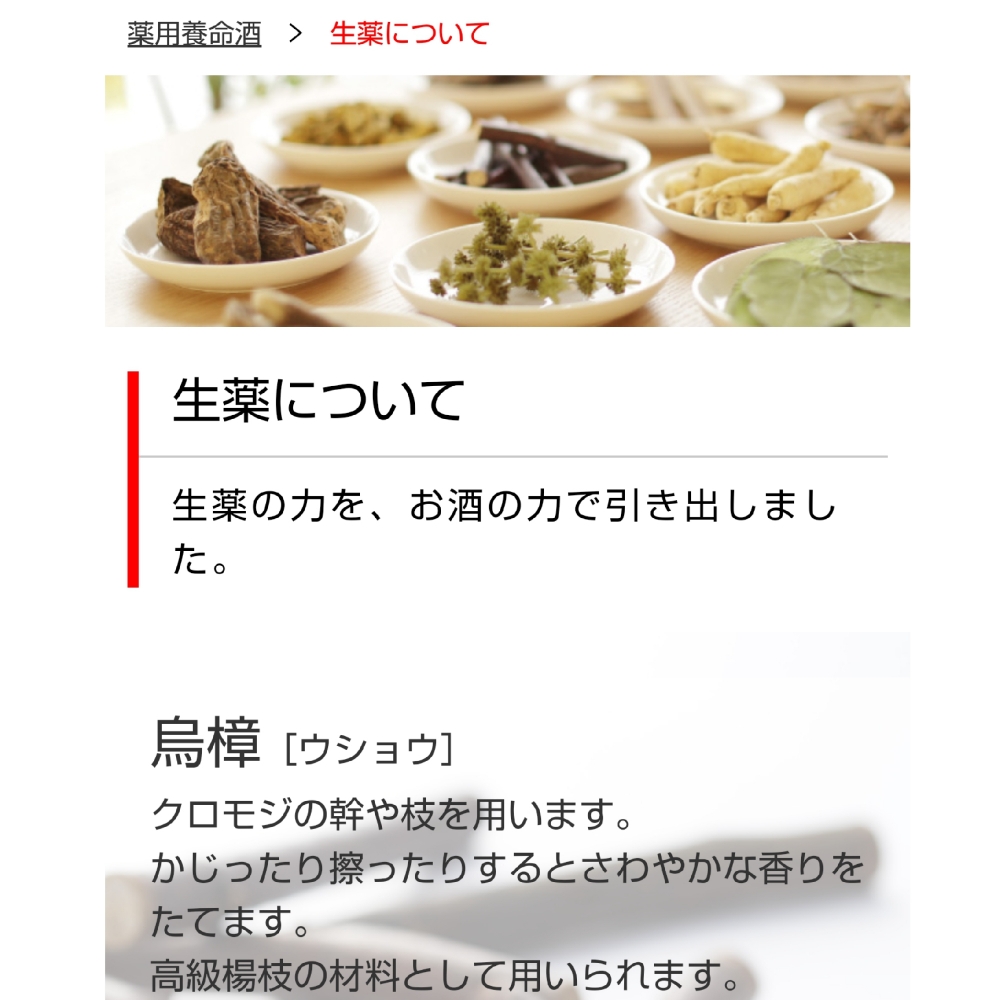Open the 薬用養命酒 breadcrumb link
Viewport: 1000px width, 1000px height.
tap(194, 34)
